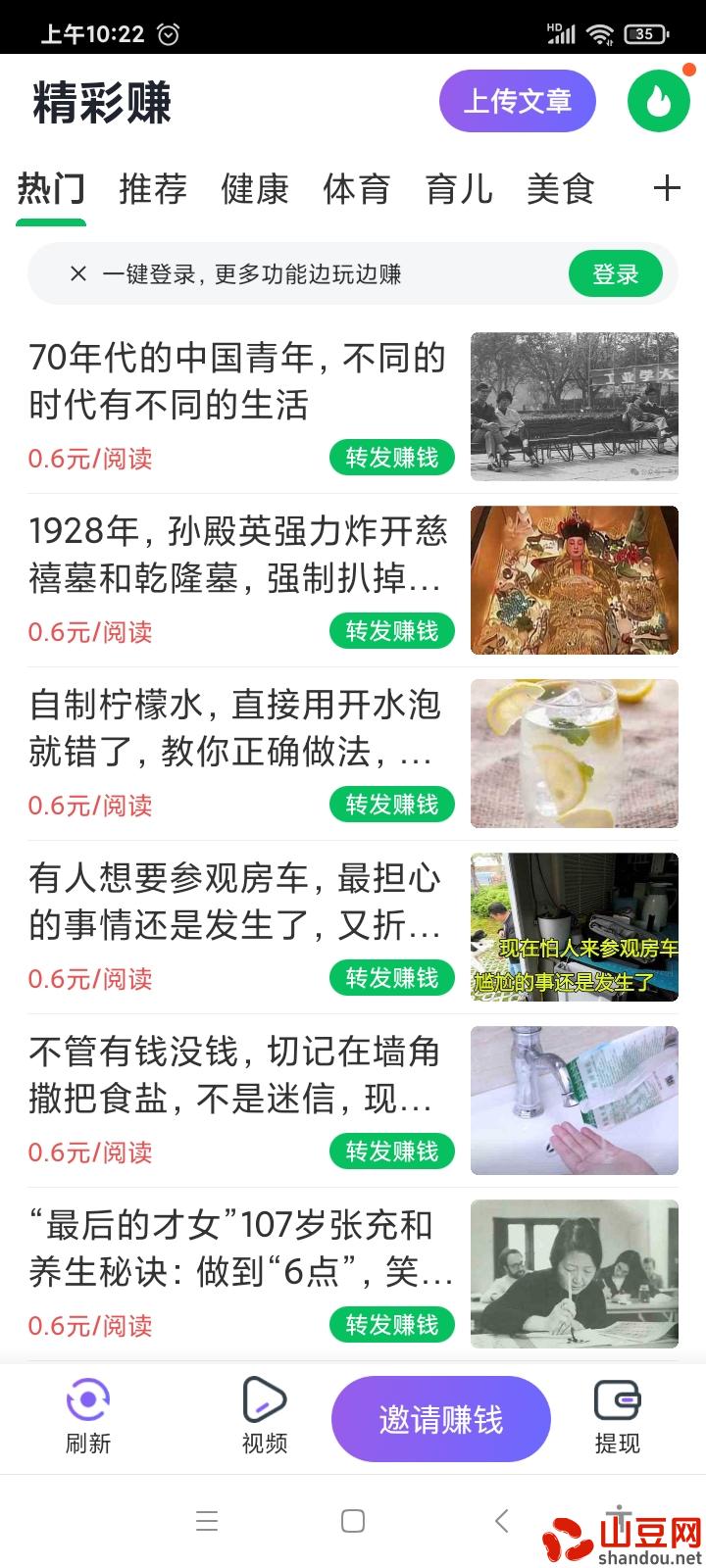The height and width of the screenshot is (1568, 706).
Task: Add more channels with plus icon
Action: pyautogui.click(x=667, y=188)
